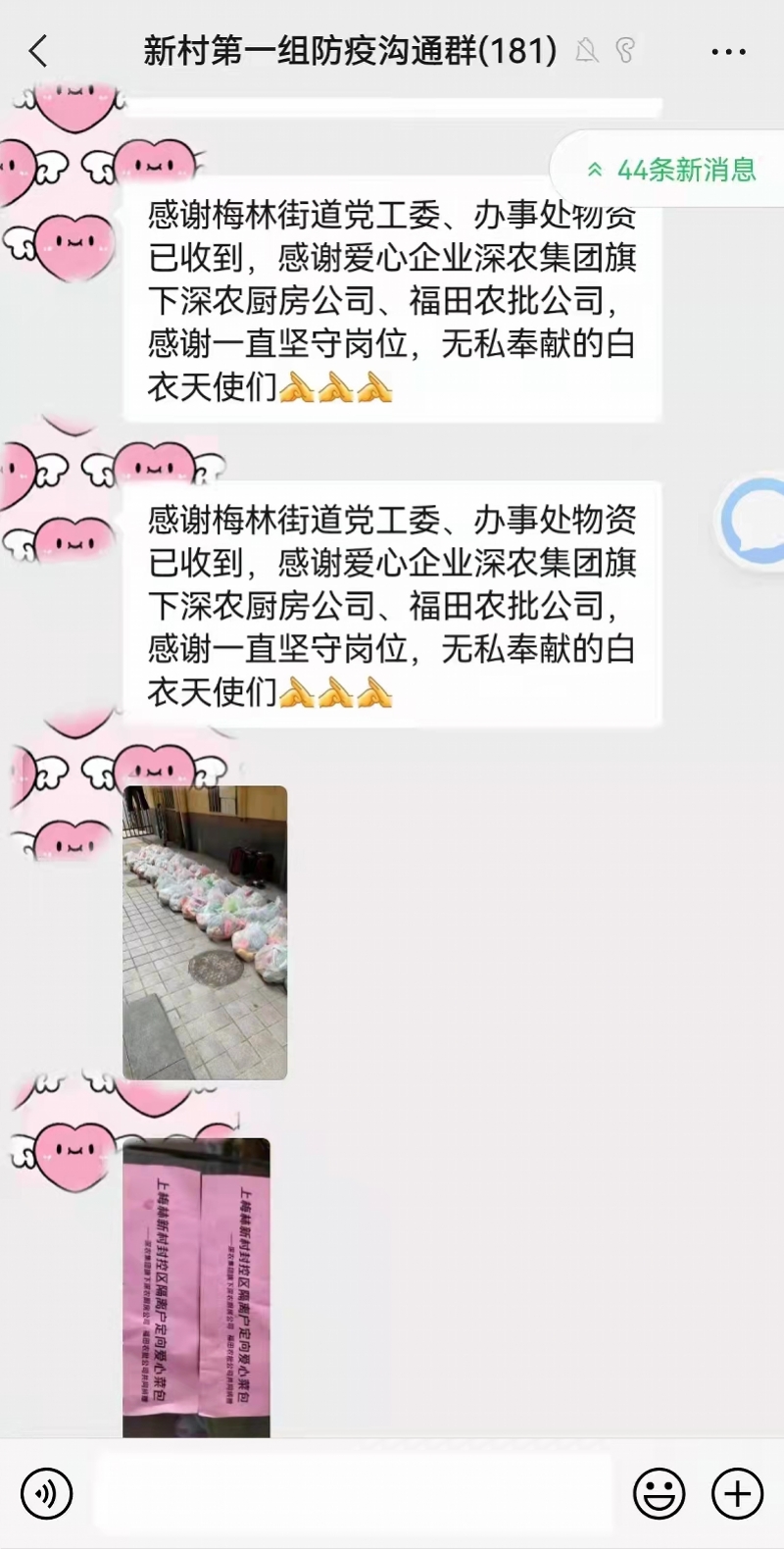Open the three-dot chat menu
The width and height of the screenshot is (784, 1549).
(728, 52)
